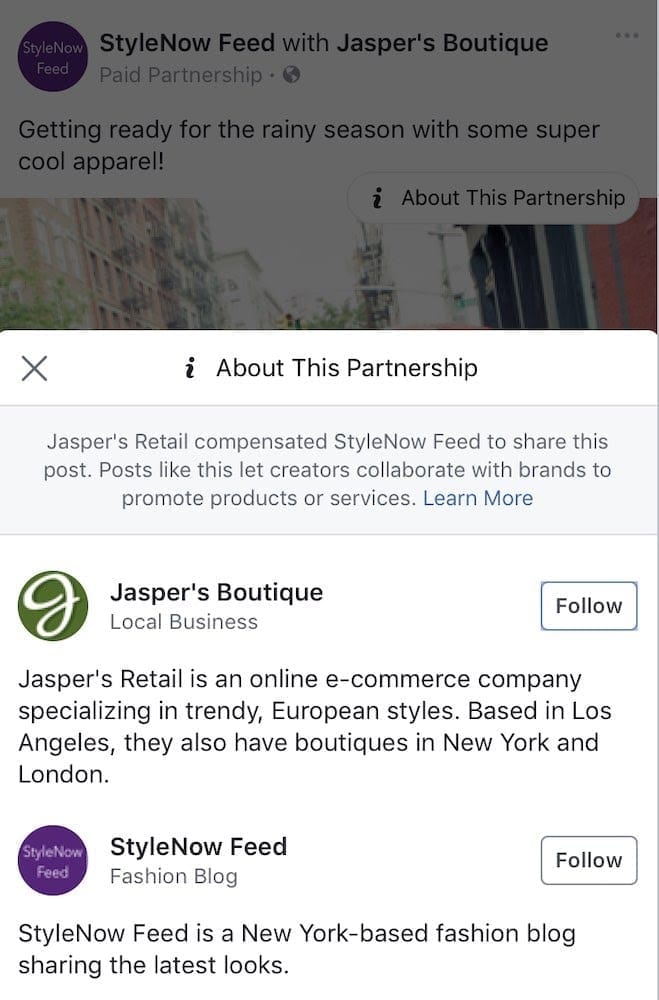Image resolution: width=659 pixels, height=1000 pixels.
Task: Open Jasper's Boutique page from the sheet
Action: click(216, 592)
